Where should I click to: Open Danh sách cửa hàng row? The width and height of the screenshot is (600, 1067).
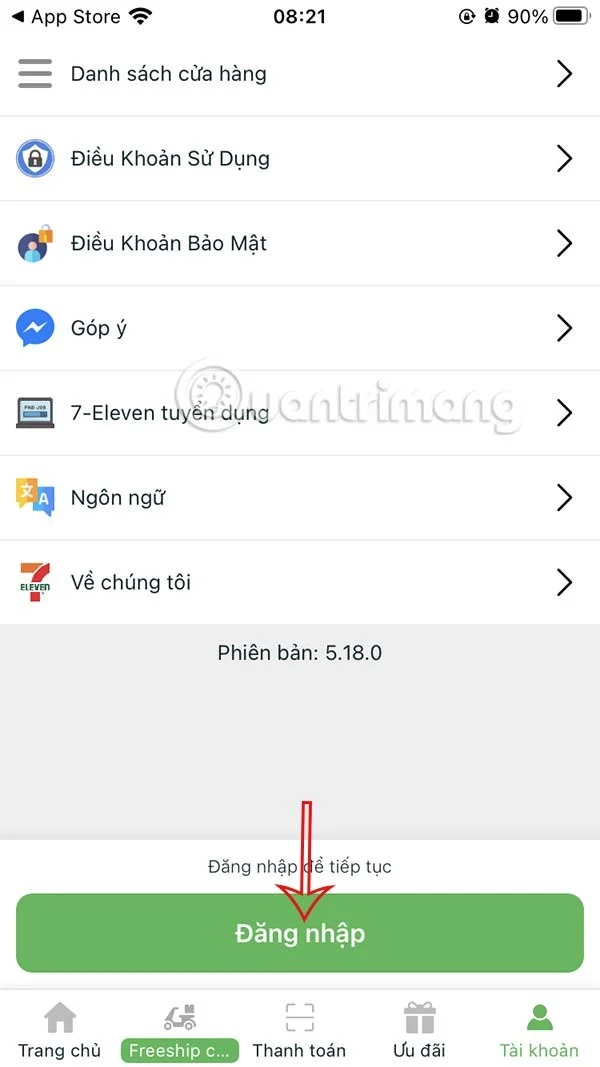(x=300, y=74)
